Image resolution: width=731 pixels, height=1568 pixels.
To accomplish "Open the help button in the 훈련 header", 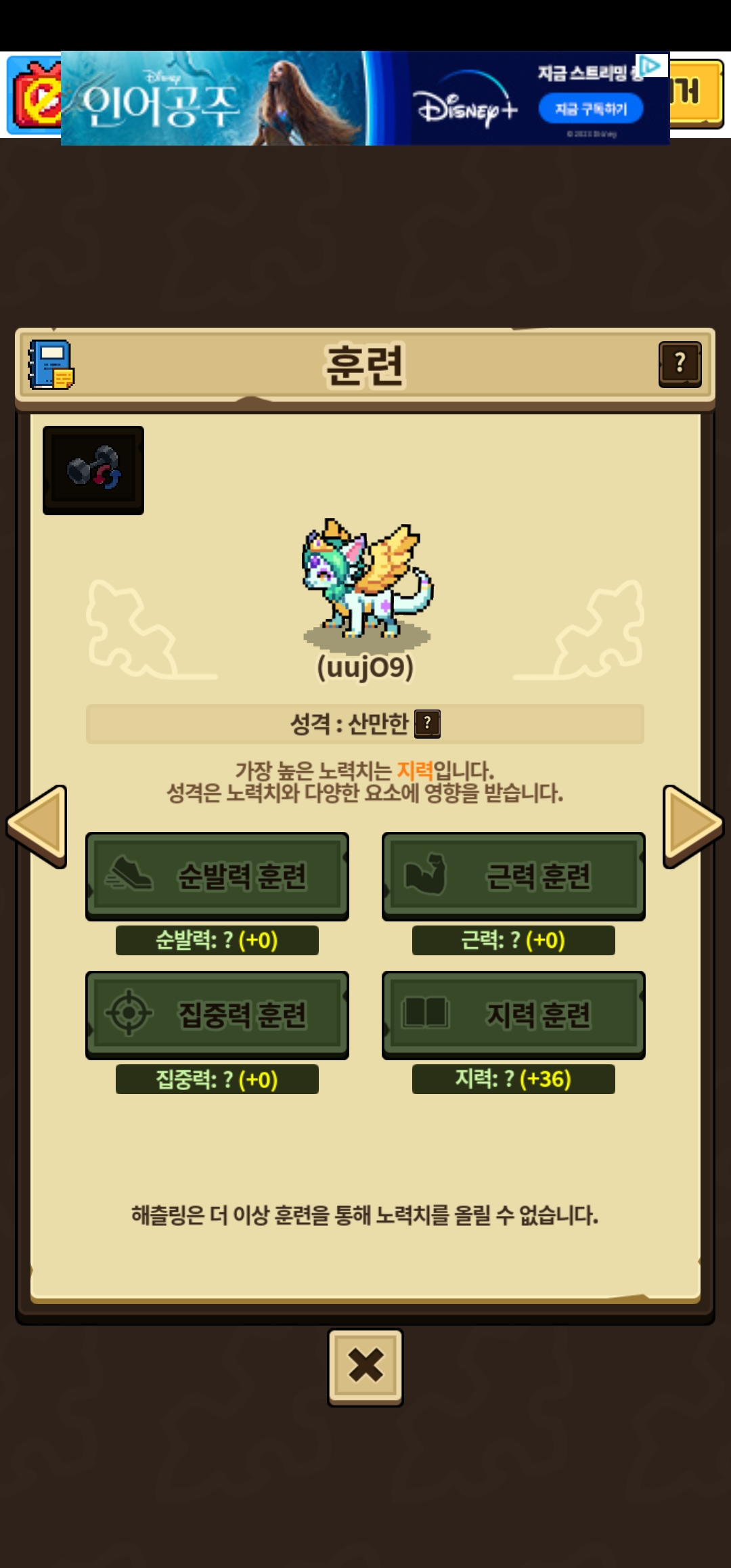I will pyautogui.click(x=680, y=364).
